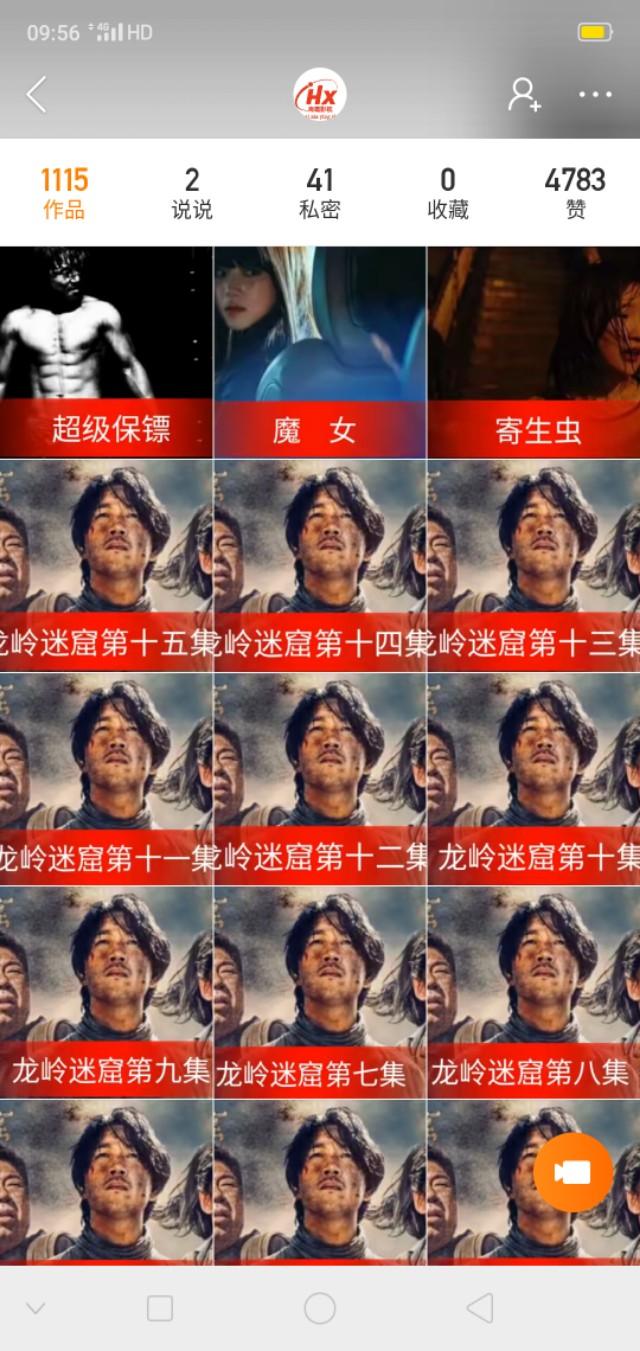This screenshot has height=1351, width=640.
Task: Play 龙岭迷窟第七集
Action: (320, 993)
